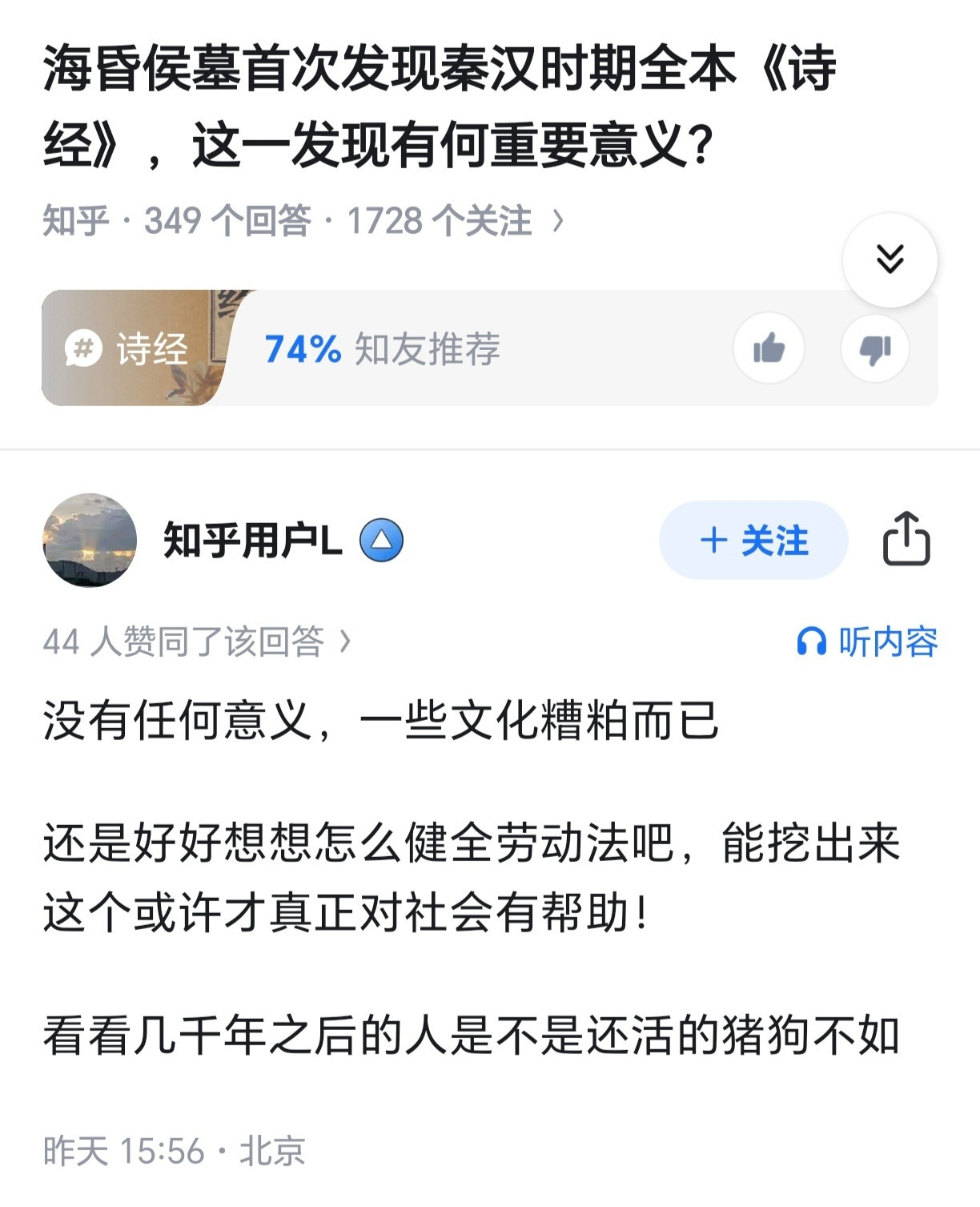Click the 74% 知友推荐 rating indicator

tap(380, 348)
